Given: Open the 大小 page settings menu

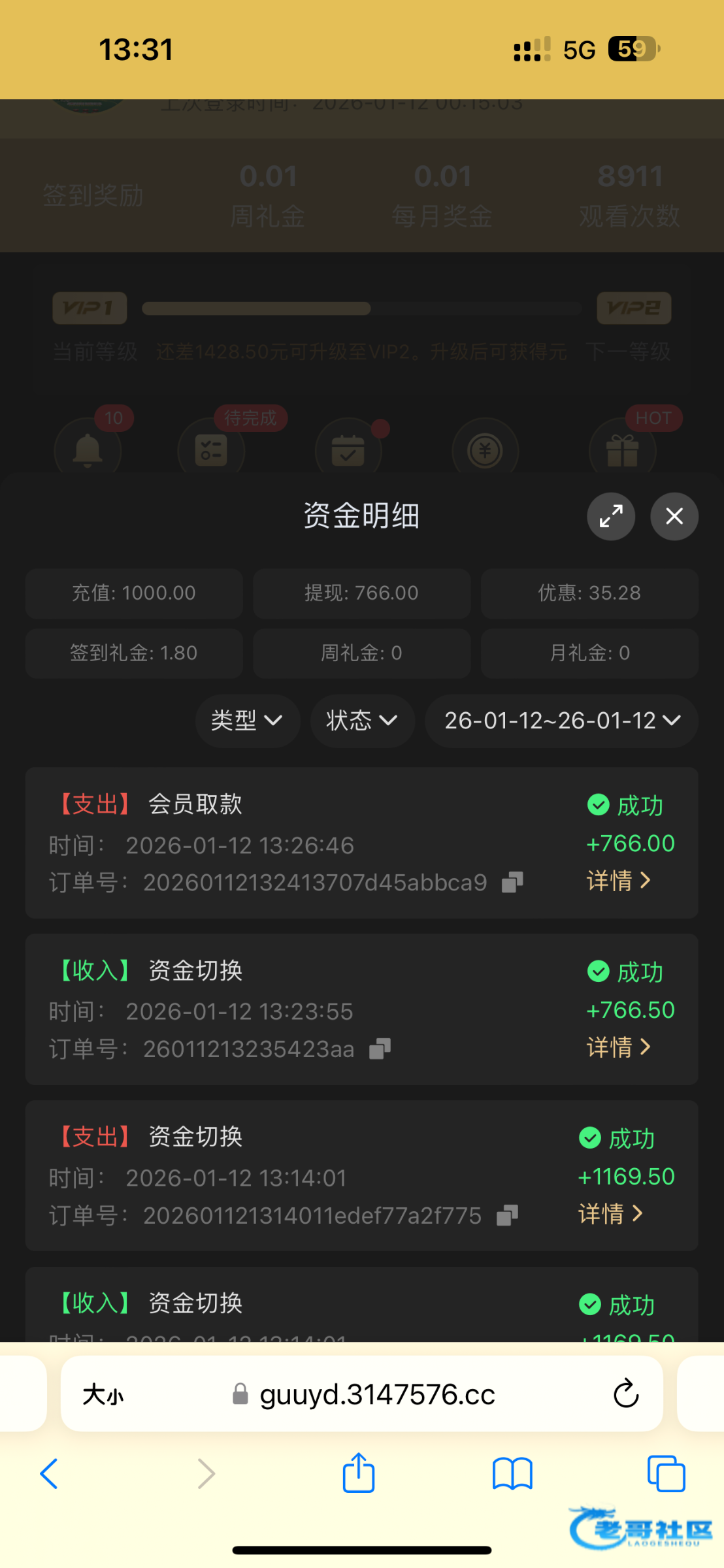Looking at the screenshot, I should [x=103, y=1395].
